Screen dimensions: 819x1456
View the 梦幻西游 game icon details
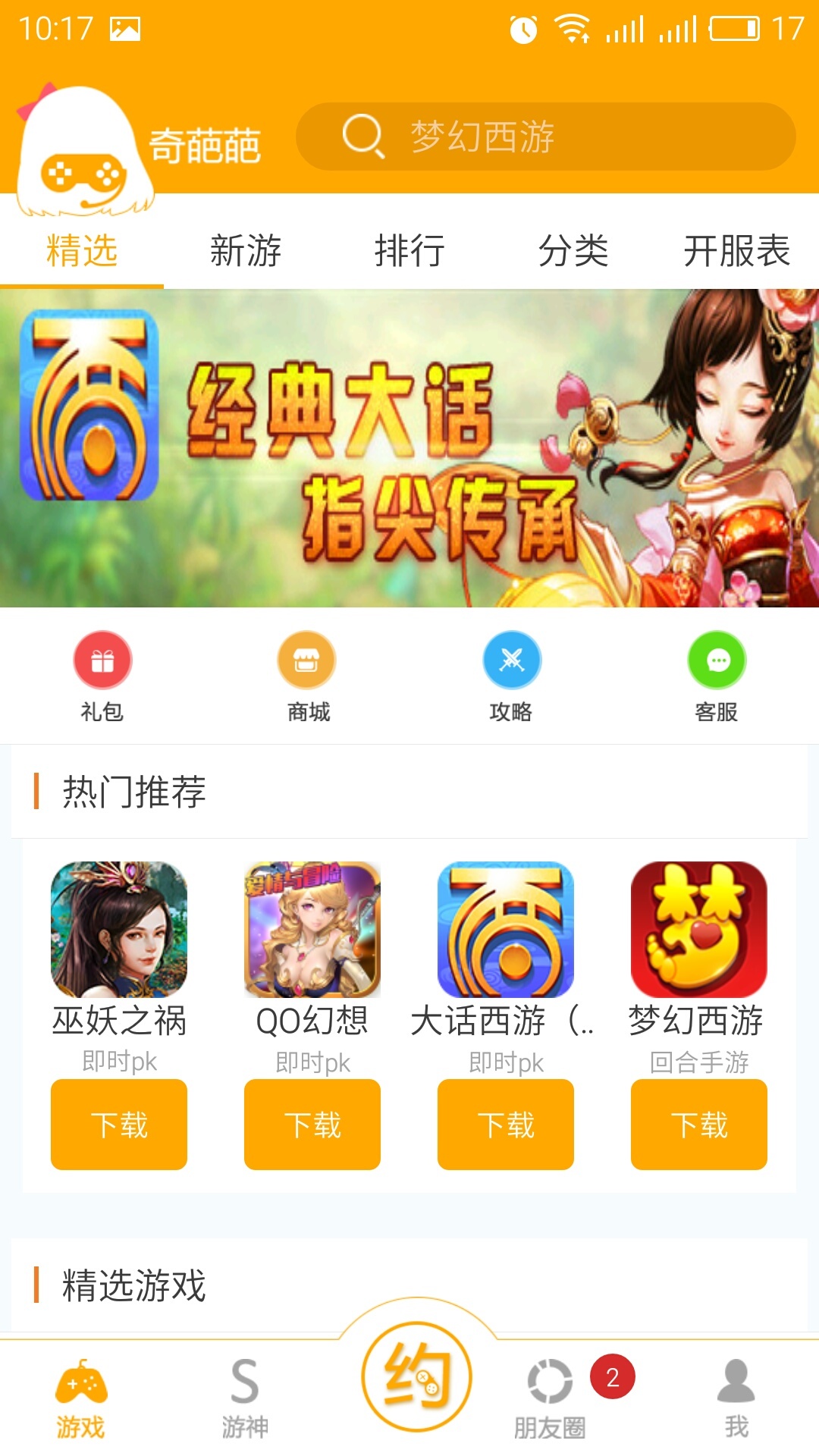tap(699, 930)
